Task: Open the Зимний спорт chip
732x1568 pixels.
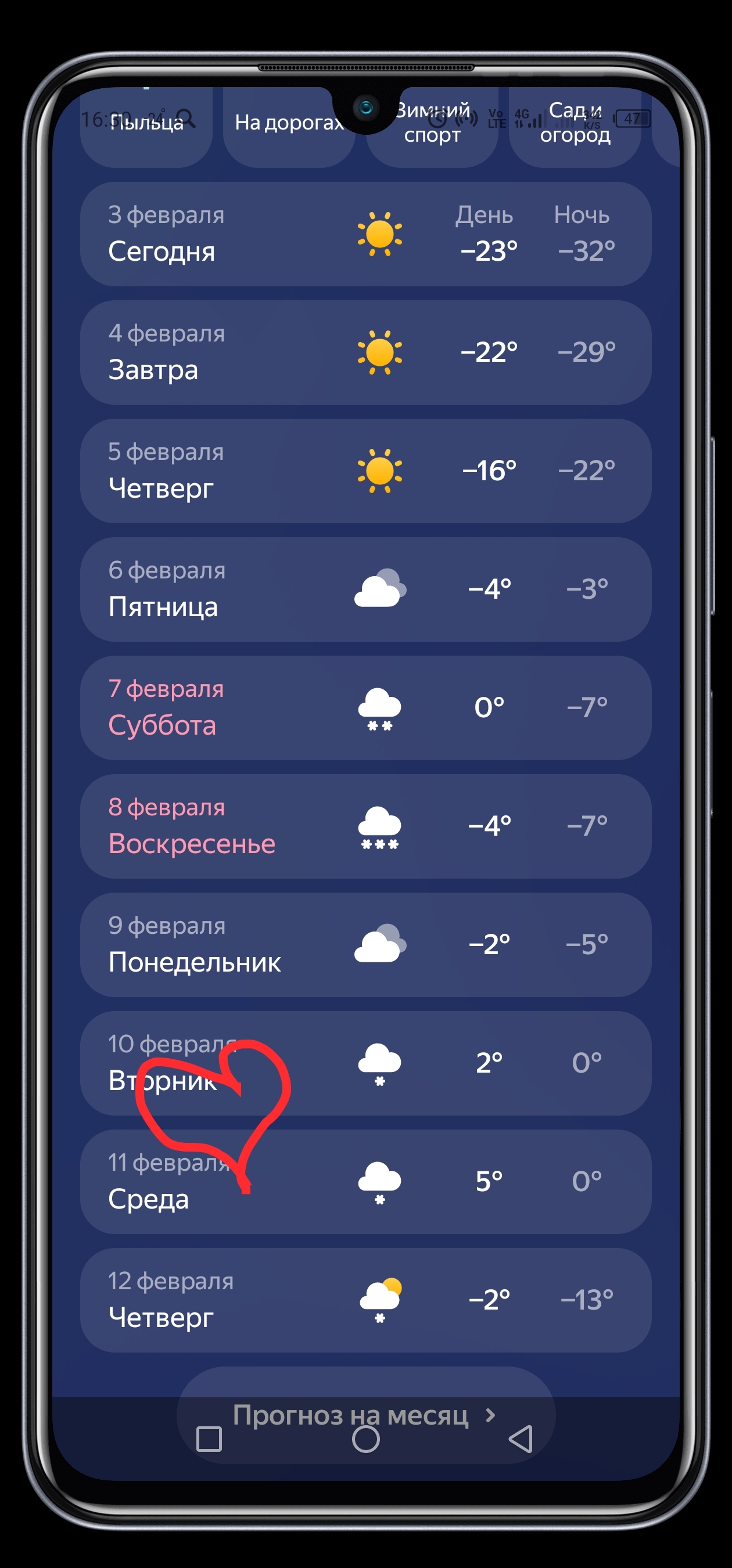Action: pyautogui.click(x=432, y=124)
